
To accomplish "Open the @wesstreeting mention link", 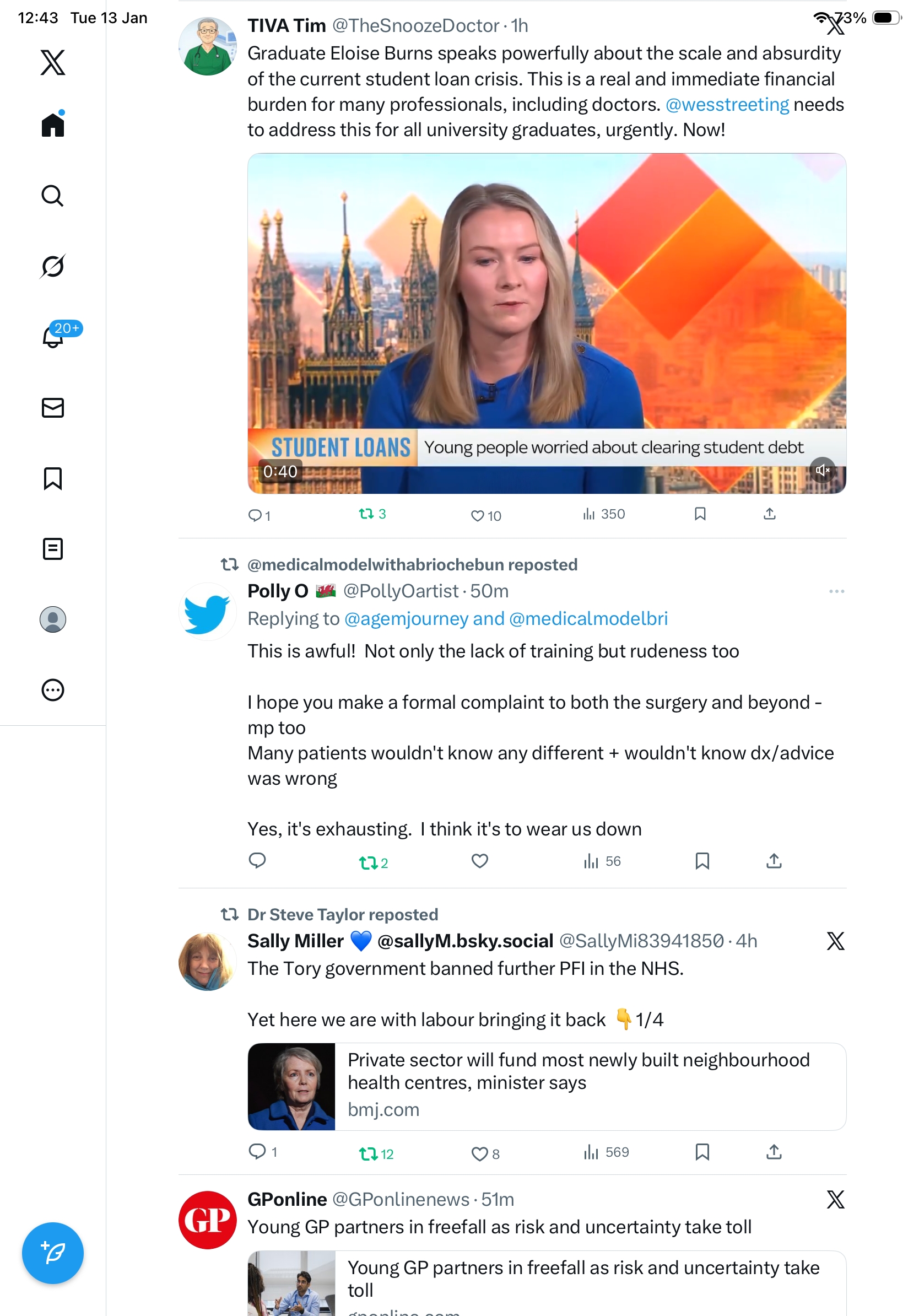I will 727,104.
